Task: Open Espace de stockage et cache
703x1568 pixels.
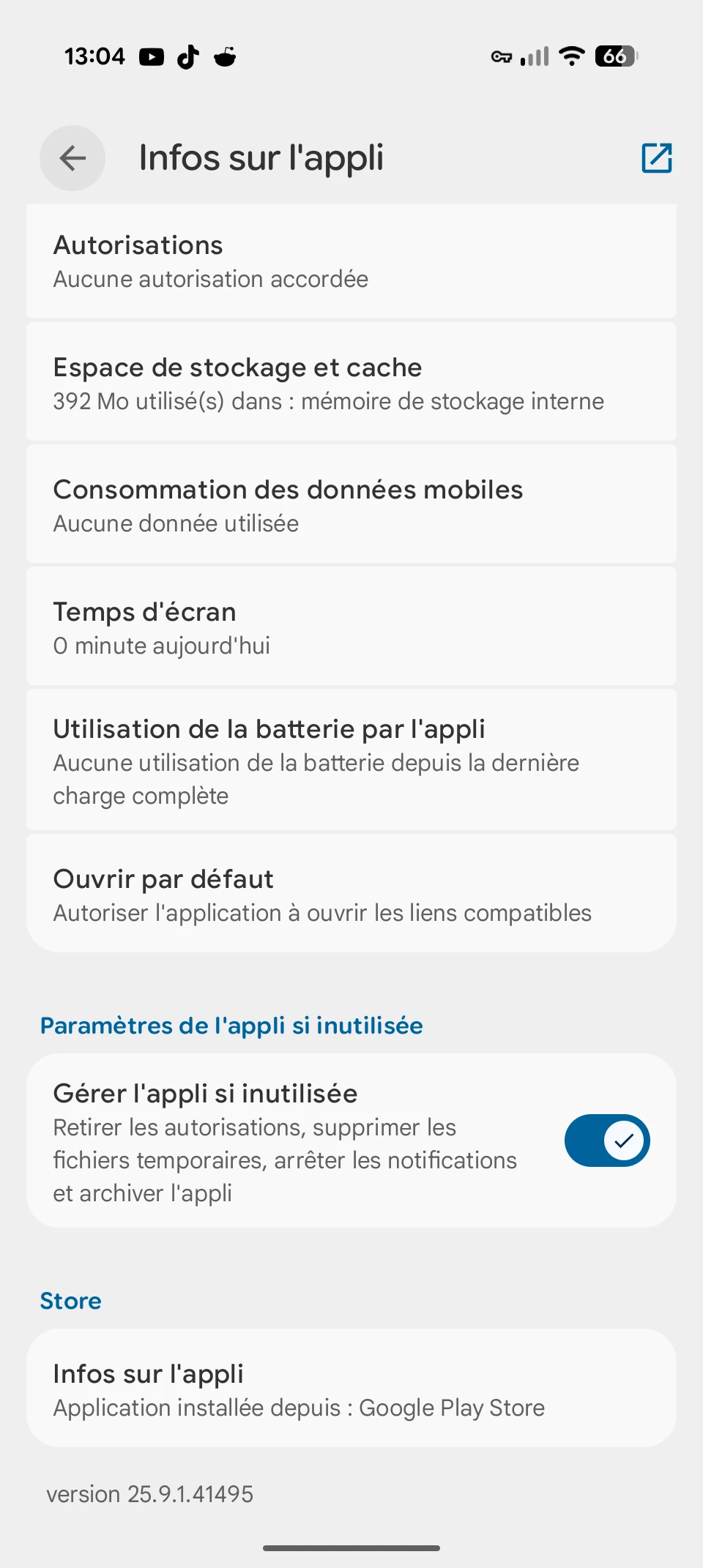Action: click(x=351, y=383)
